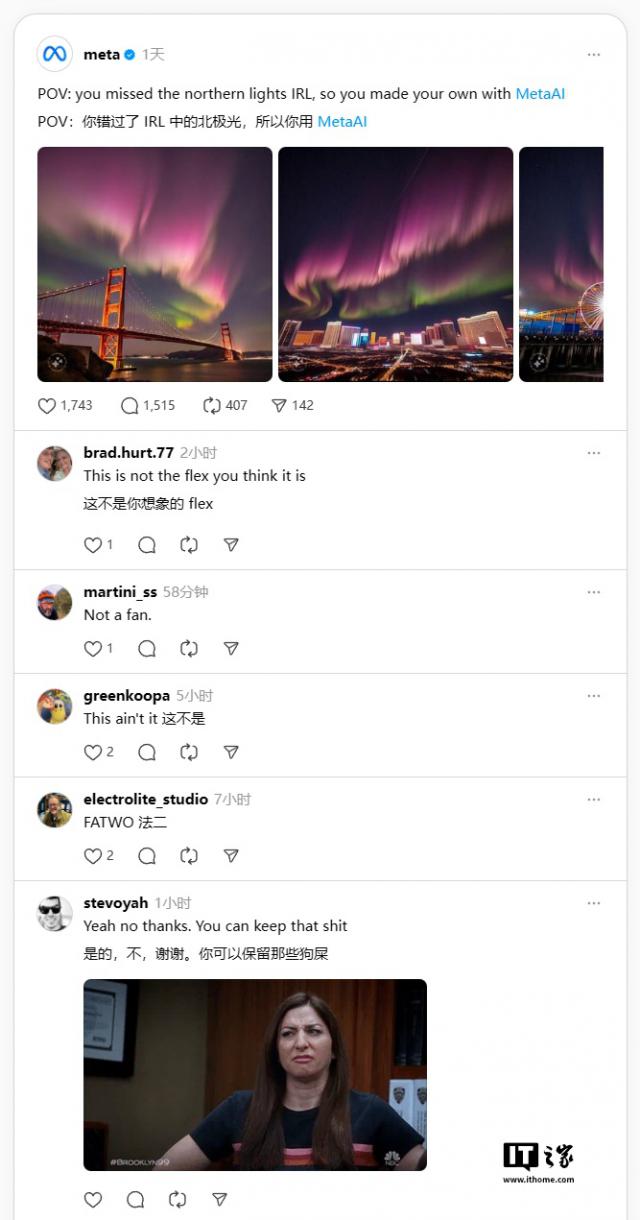Image resolution: width=640 pixels, height=1220 pixels.
Task: Share greenkoopa's comment
Action: pos(231,752)
